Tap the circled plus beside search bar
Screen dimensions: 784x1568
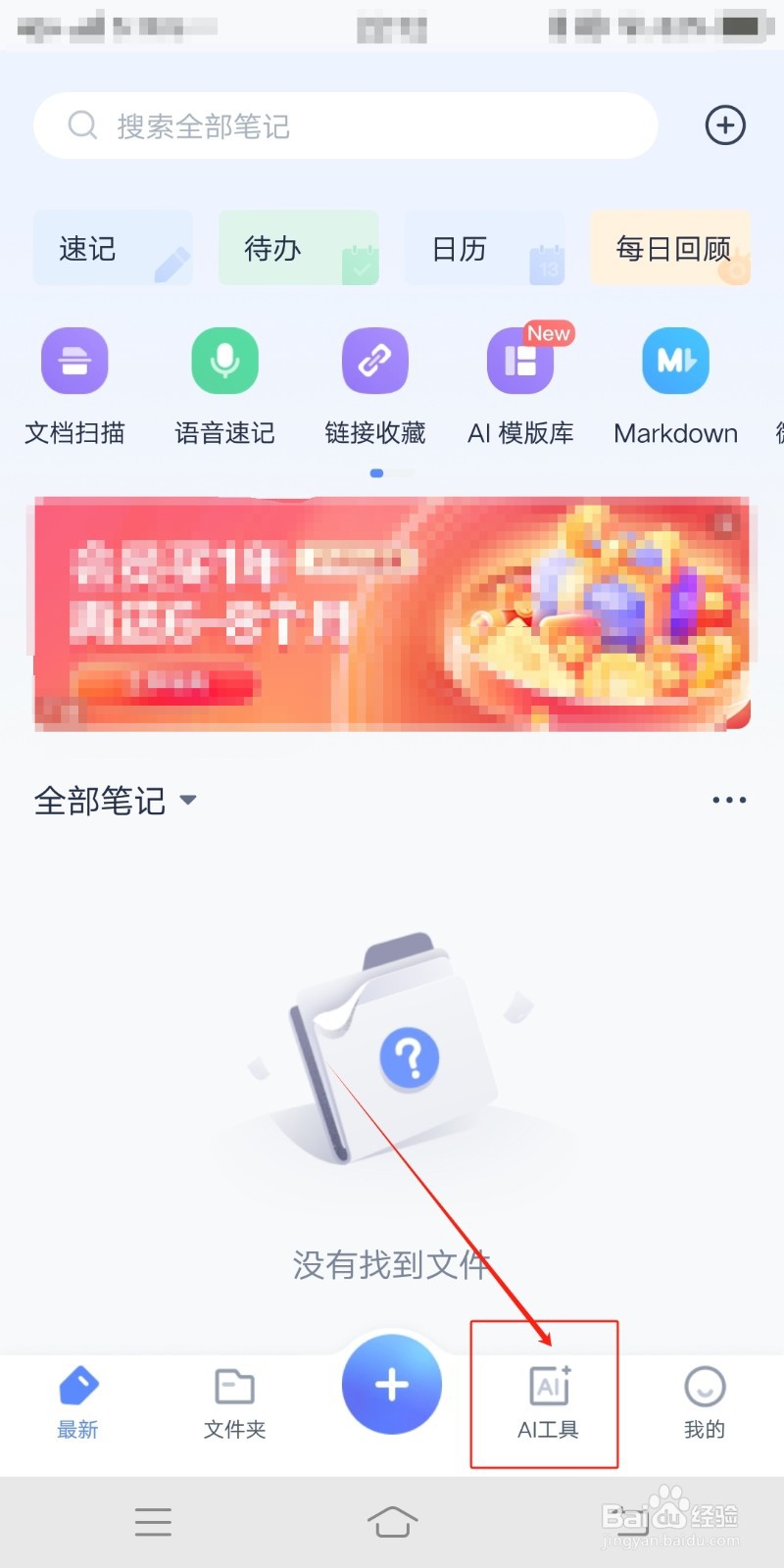[x=724, y=125]
